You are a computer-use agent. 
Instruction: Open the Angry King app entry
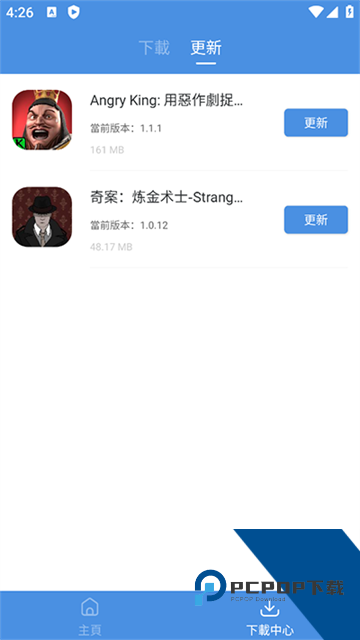tap(180, 122)
